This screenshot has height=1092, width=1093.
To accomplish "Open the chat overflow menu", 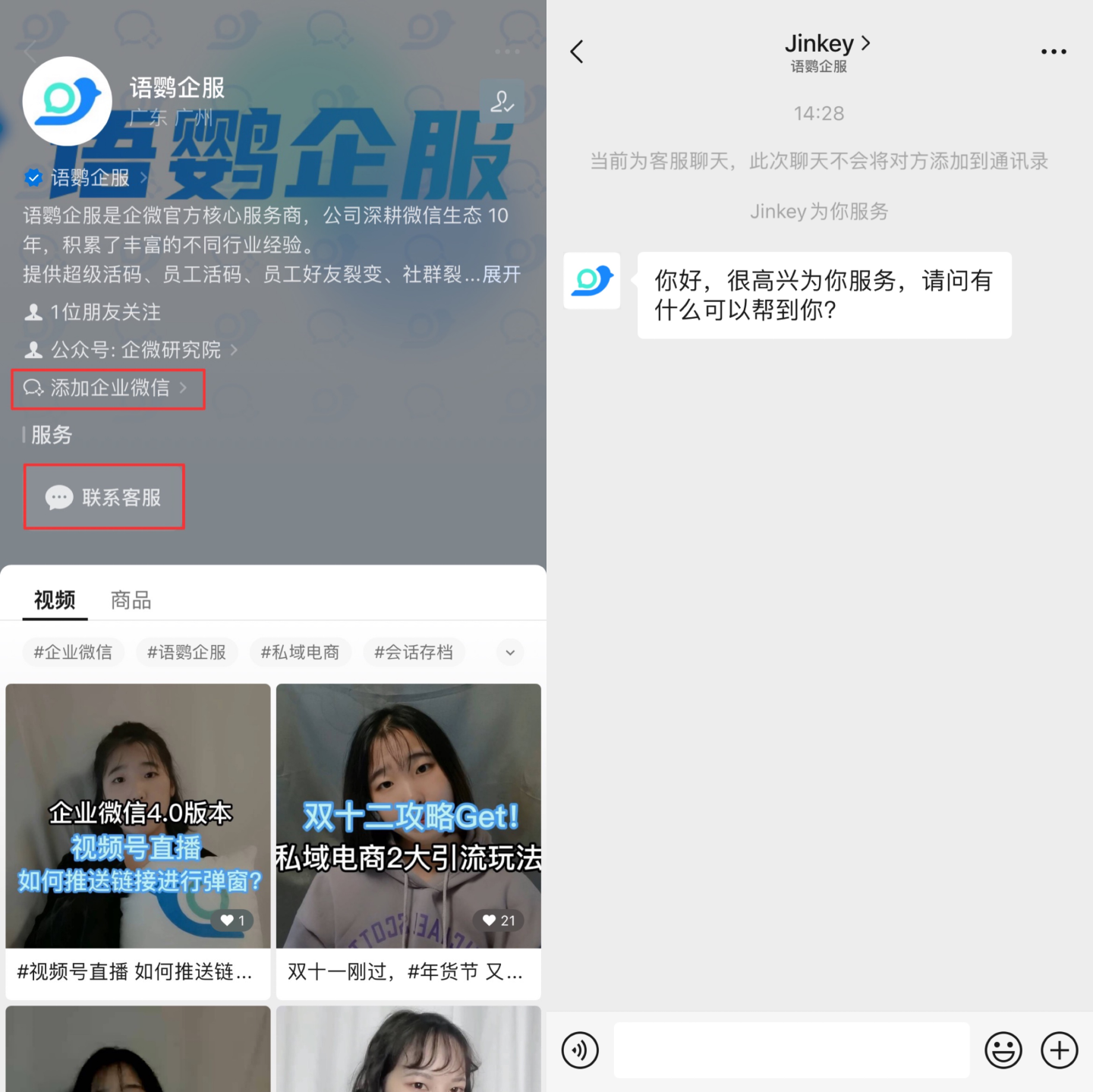I will 1053,52.
